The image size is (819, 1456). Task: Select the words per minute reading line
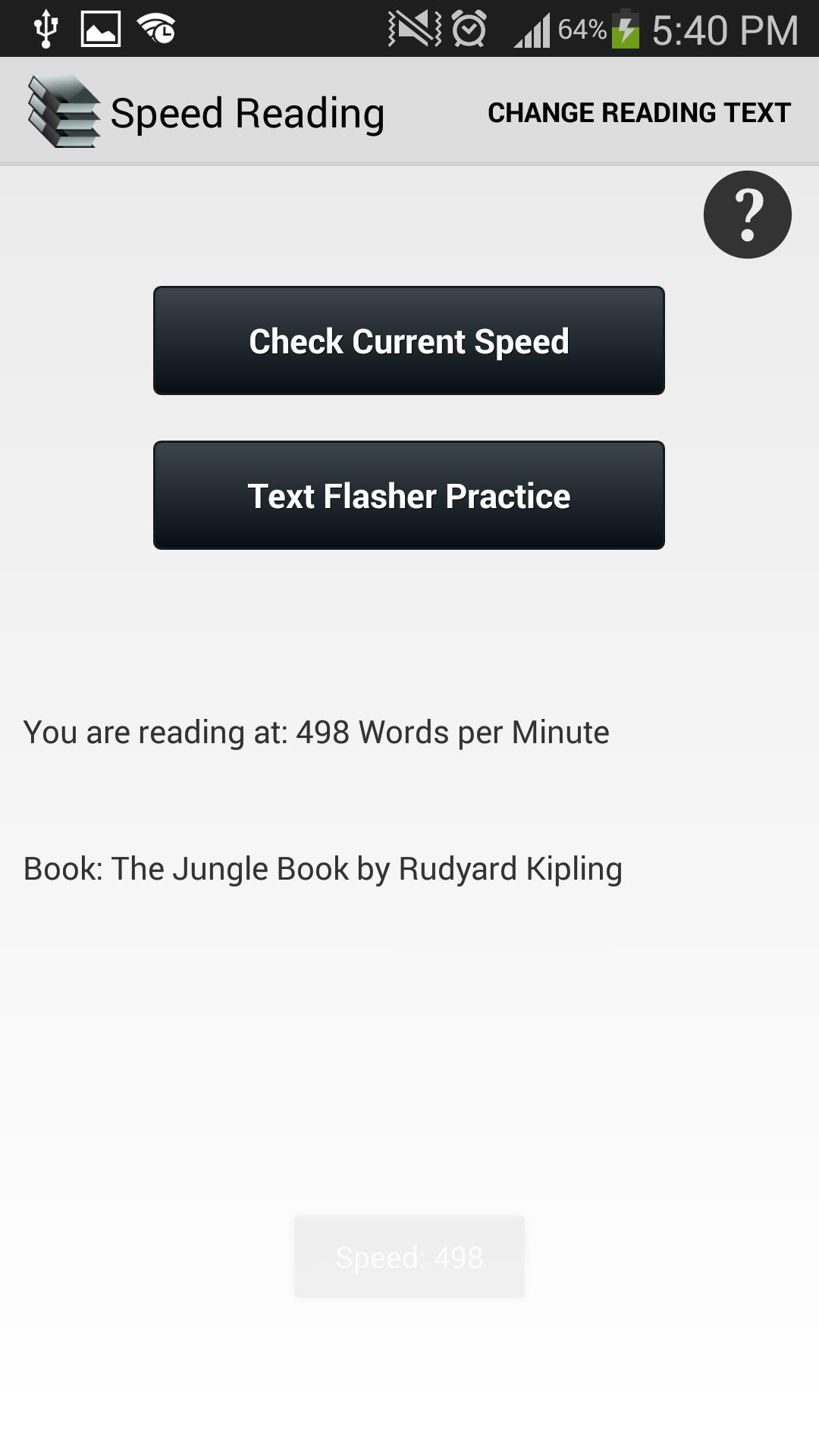(315, 731)
